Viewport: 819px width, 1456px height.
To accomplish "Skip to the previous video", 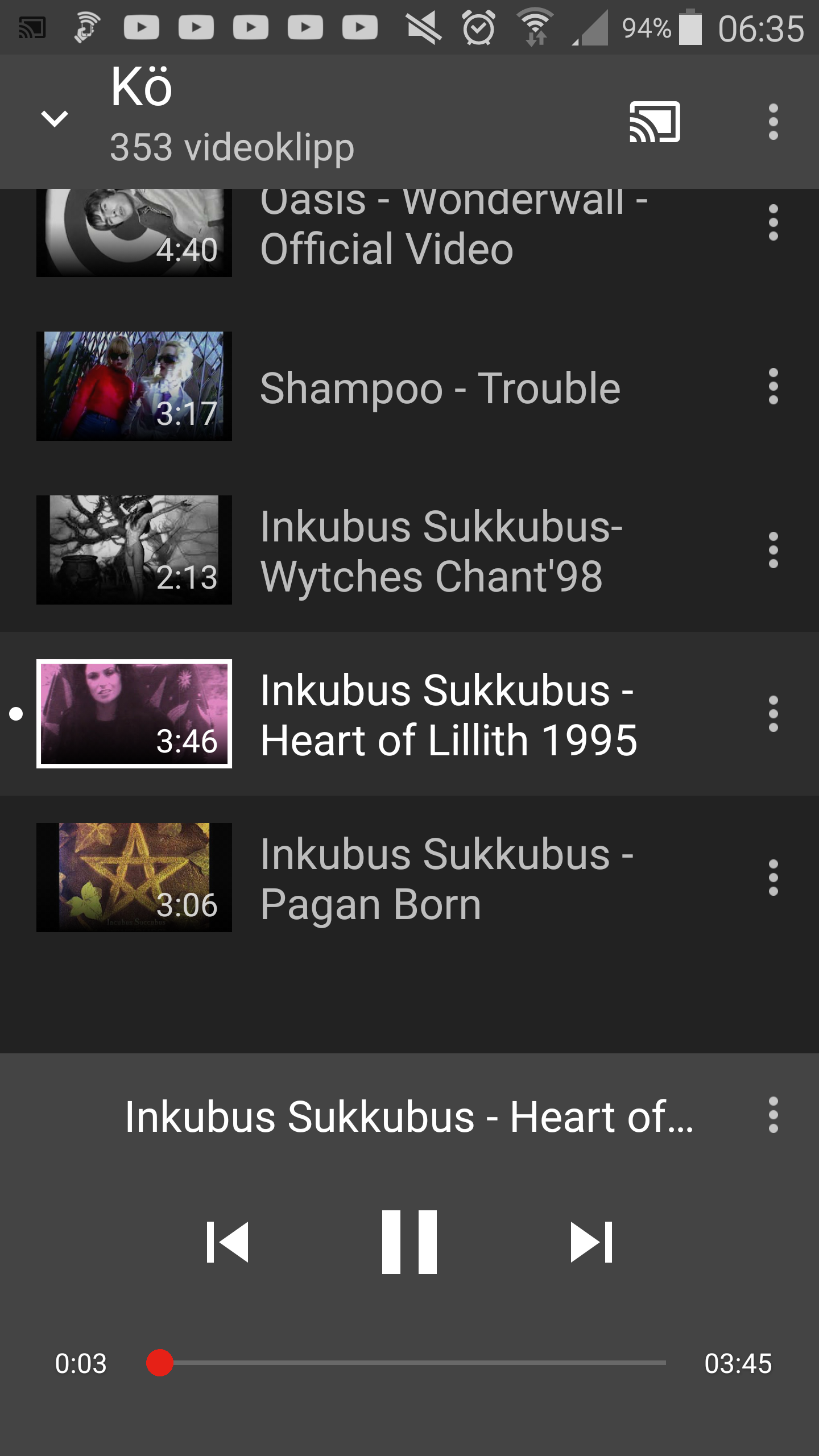I will (227, 1242).
